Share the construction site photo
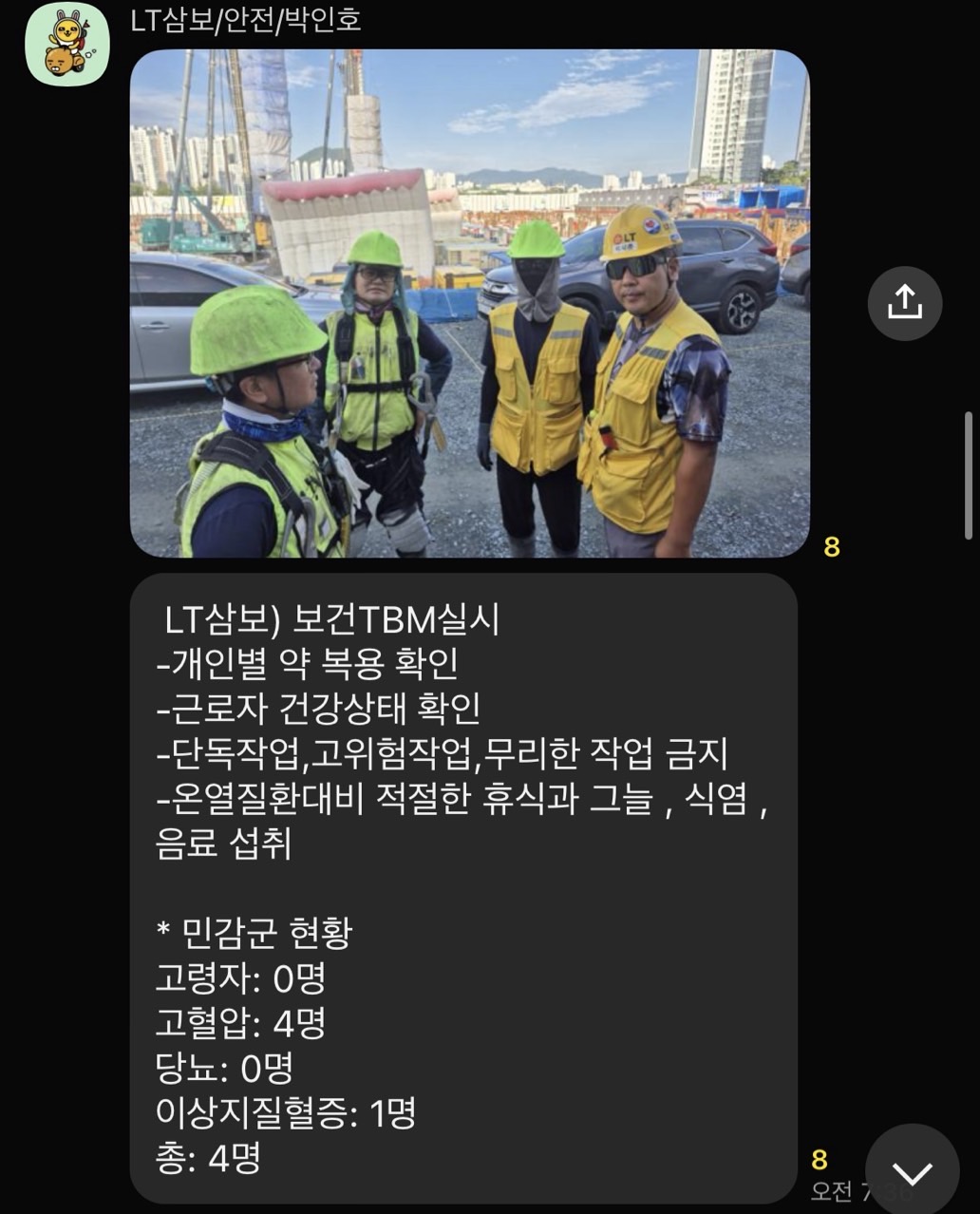Image resolution: width=980 pixels, height=1214 pixels. click(x=904, y=303)
